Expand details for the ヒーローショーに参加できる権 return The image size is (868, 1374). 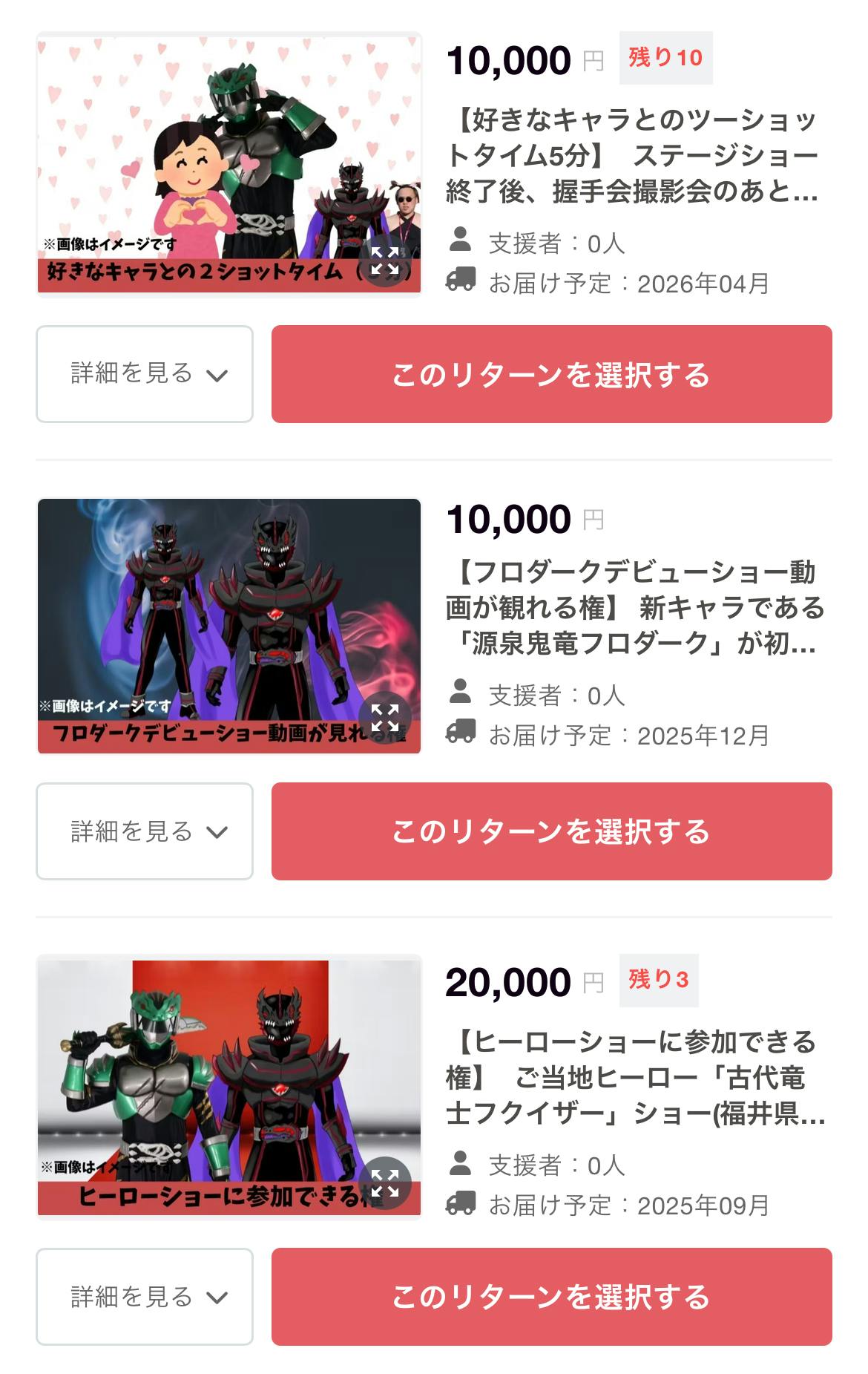(145, 1297)
